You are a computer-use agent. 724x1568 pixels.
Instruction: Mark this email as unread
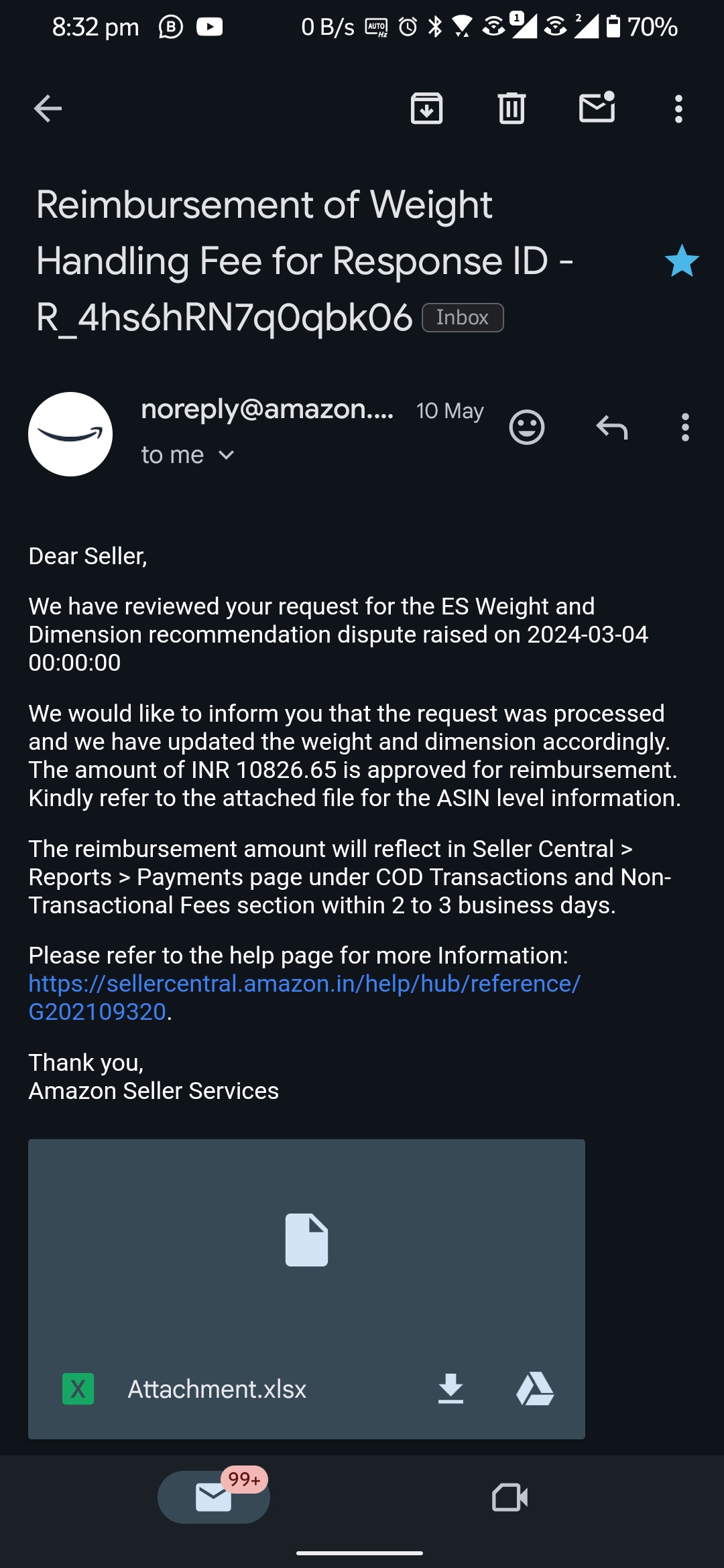click(x=597, y=107)
